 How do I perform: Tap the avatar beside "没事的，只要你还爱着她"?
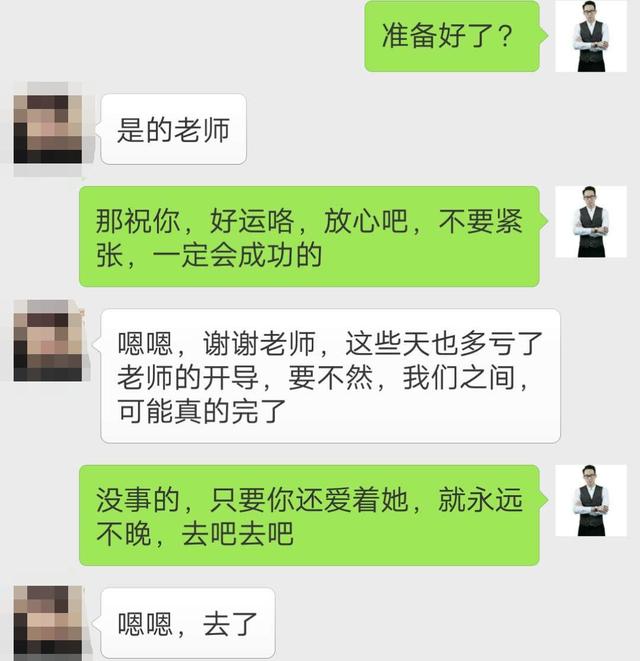591,500
